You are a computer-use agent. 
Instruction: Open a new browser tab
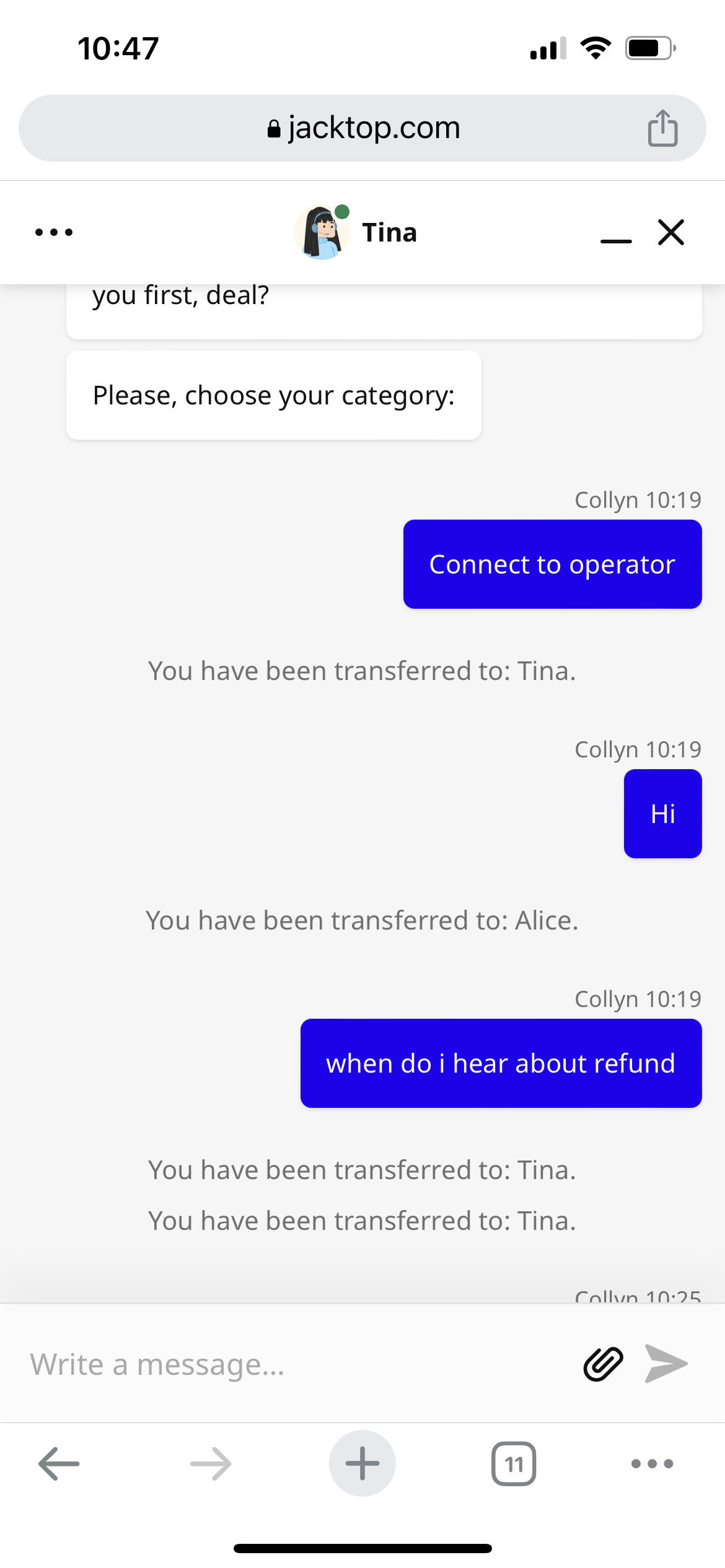tap(362, 1464)
